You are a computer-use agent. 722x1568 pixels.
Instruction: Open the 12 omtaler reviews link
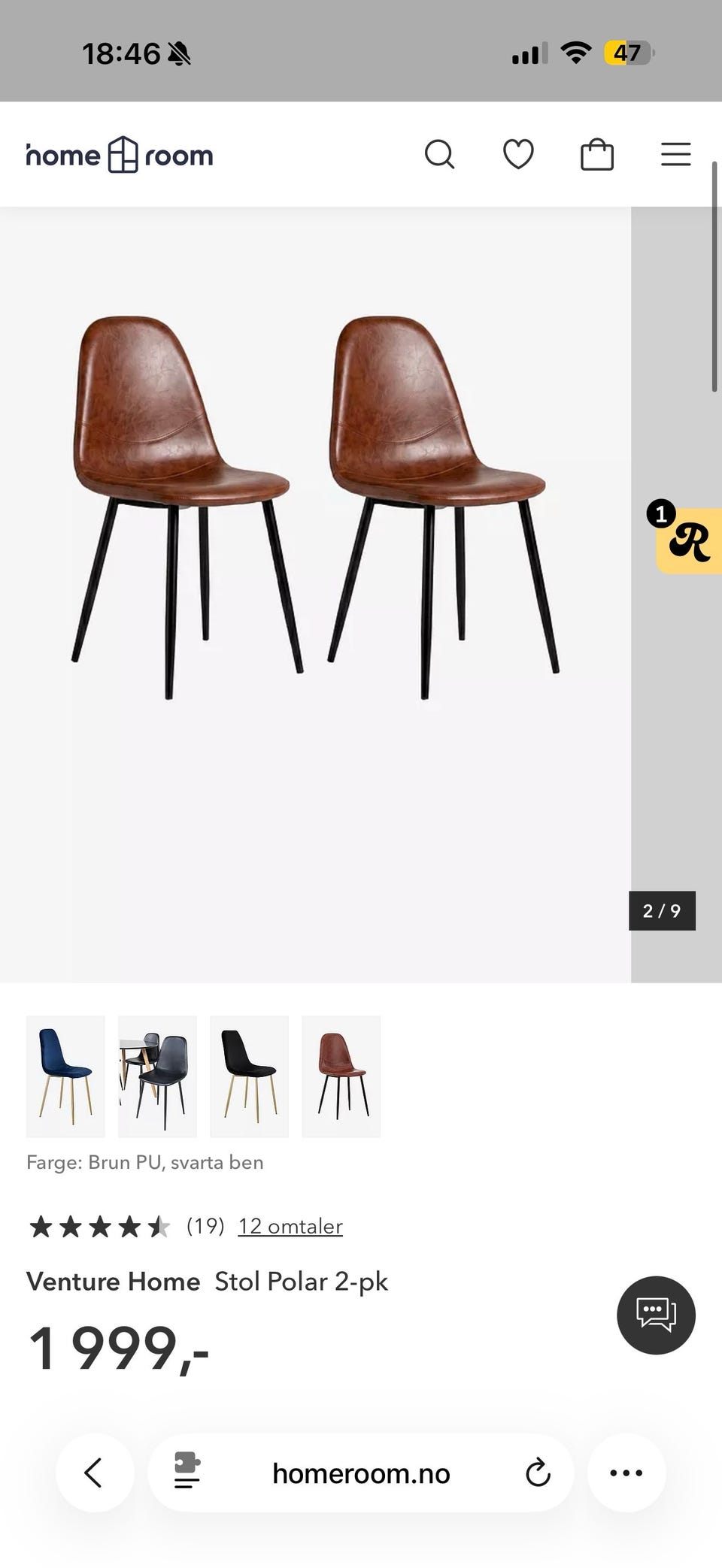click(x=290, y=1226)
